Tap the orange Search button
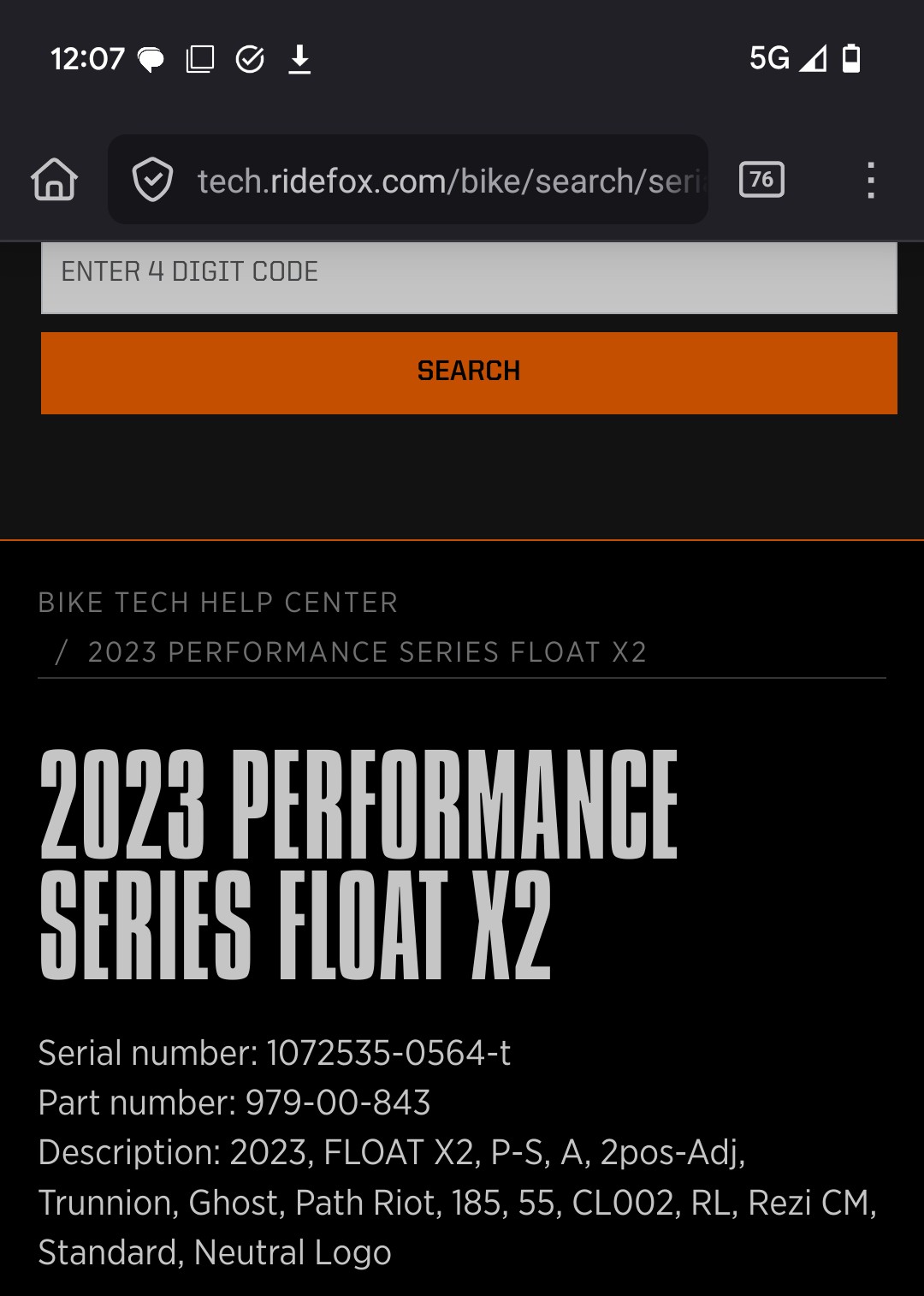924x1296 pixels. coord(469,372)
